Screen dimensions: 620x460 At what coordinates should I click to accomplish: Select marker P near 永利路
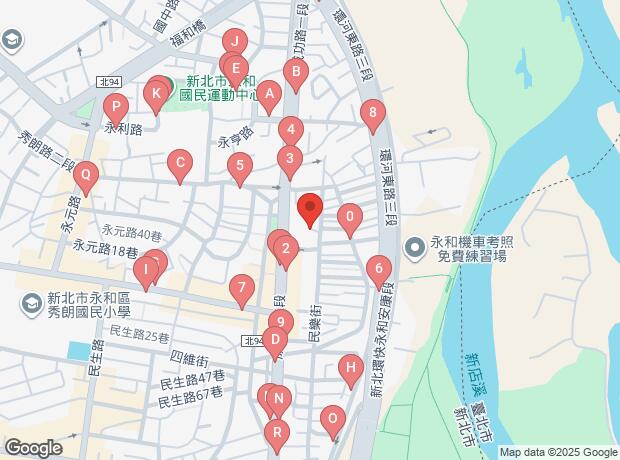point(116,106)
